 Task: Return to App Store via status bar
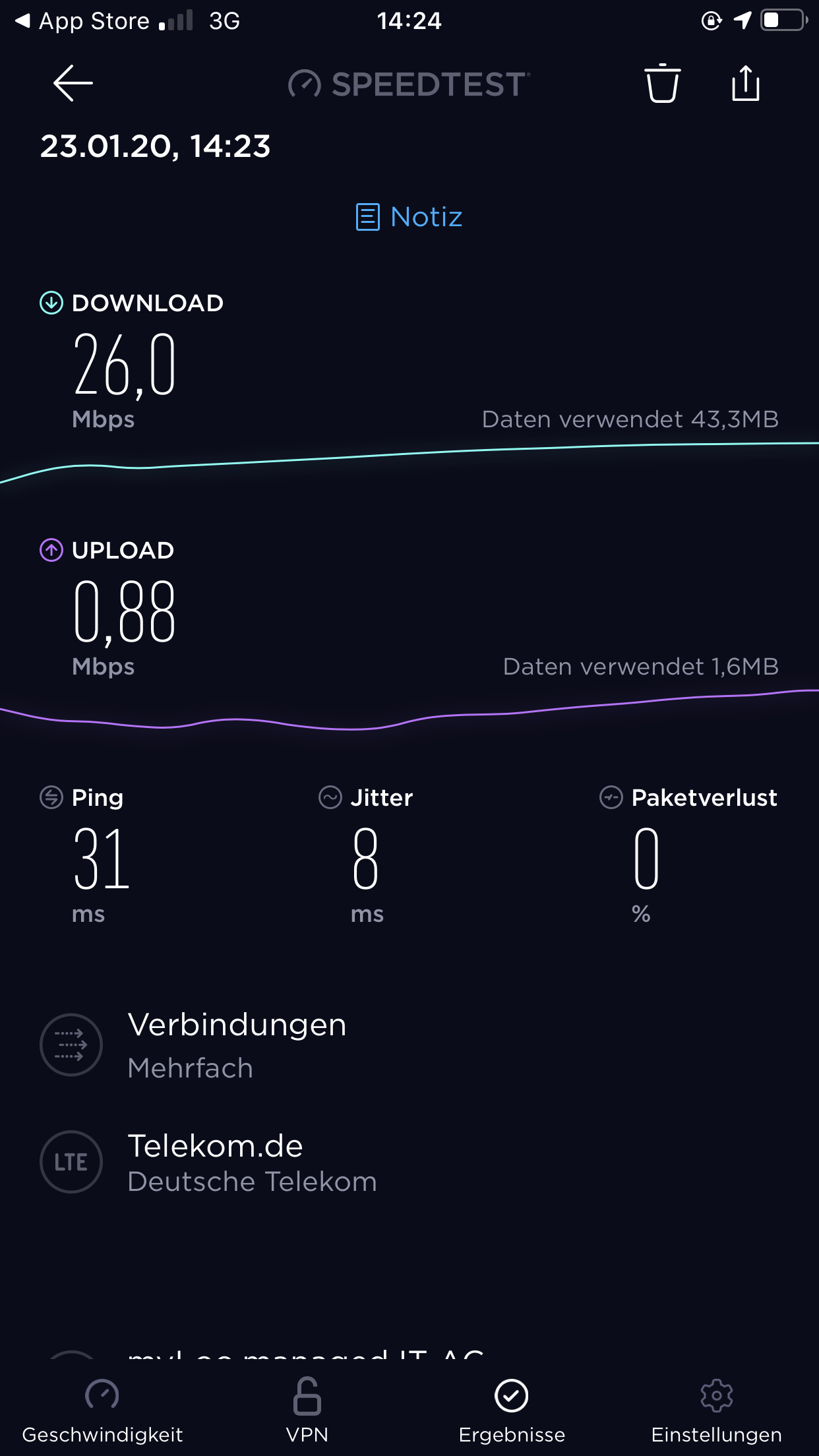82,21
